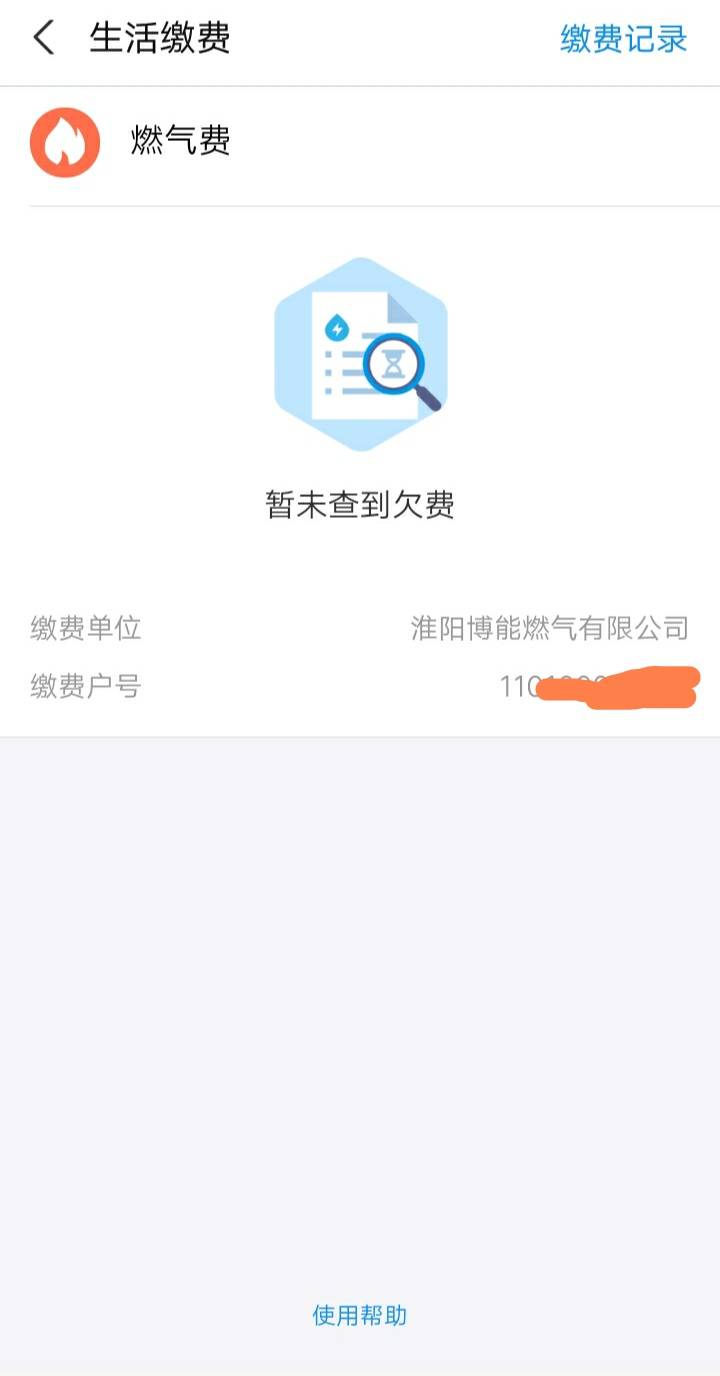This screenshot has width=720, height=1376.
Task: Go back from the 生活缴费 page
Action: [x=44, y=39]
